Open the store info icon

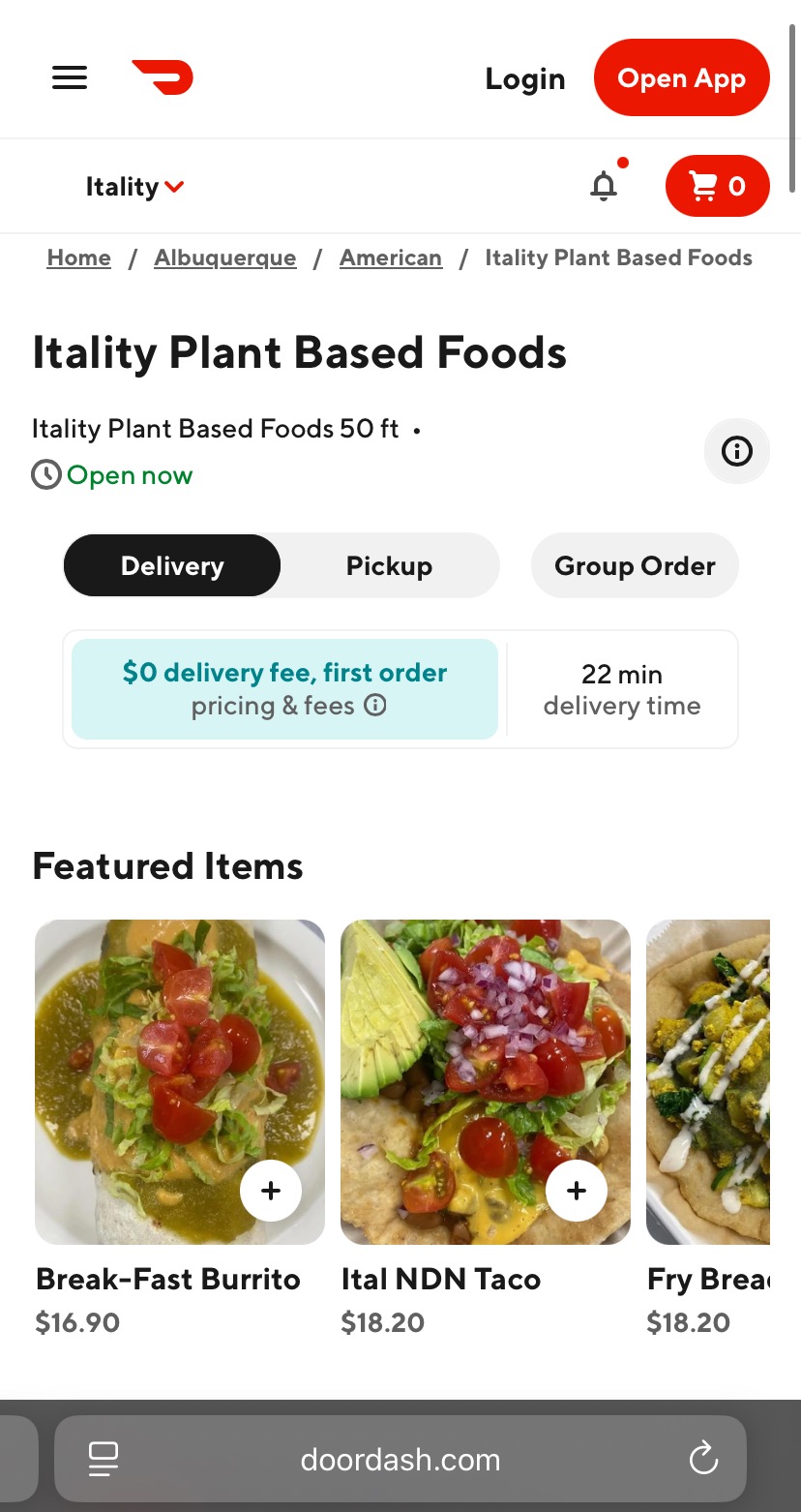(736, 451)
